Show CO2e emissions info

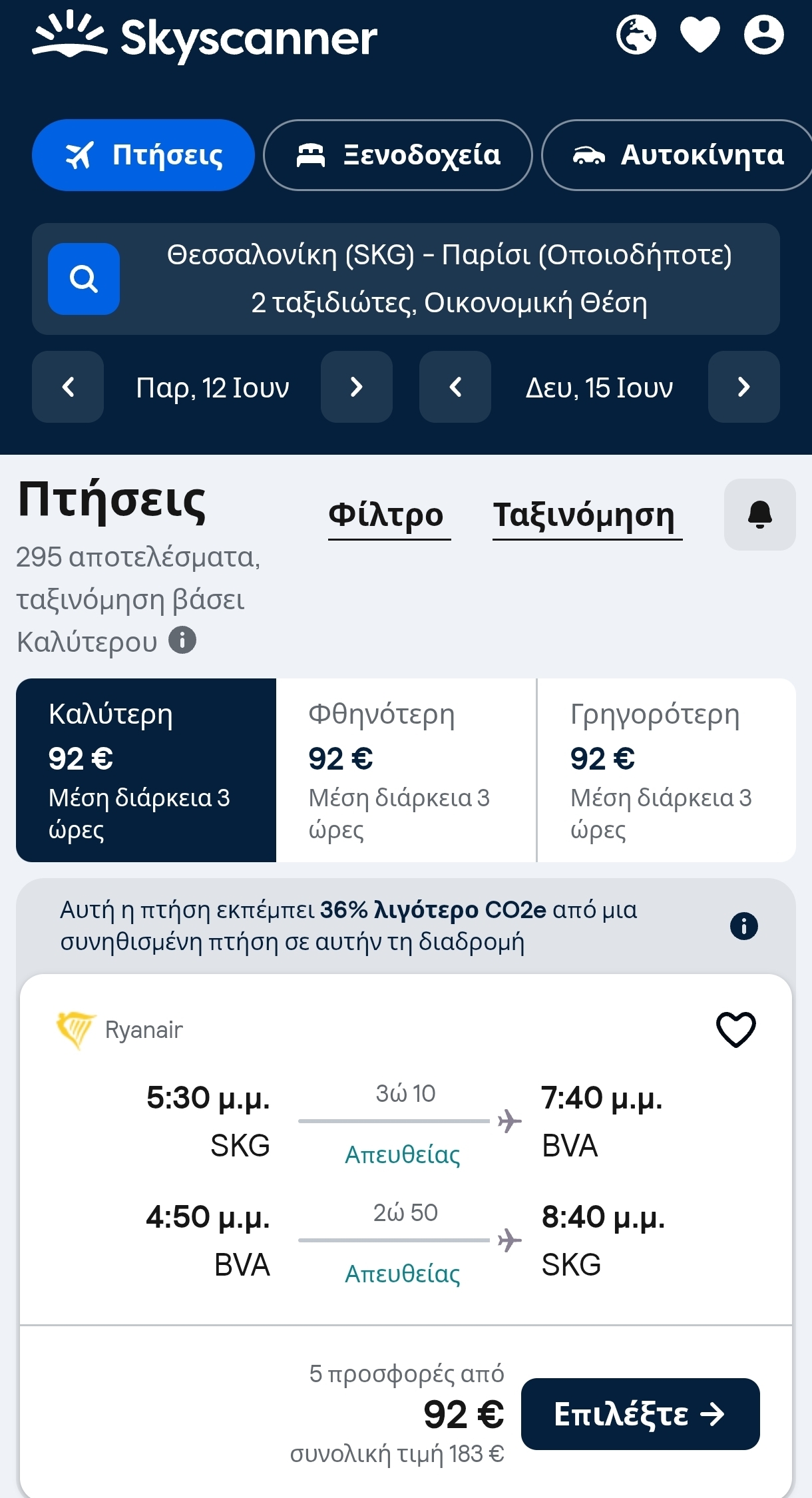coord(743,926)
